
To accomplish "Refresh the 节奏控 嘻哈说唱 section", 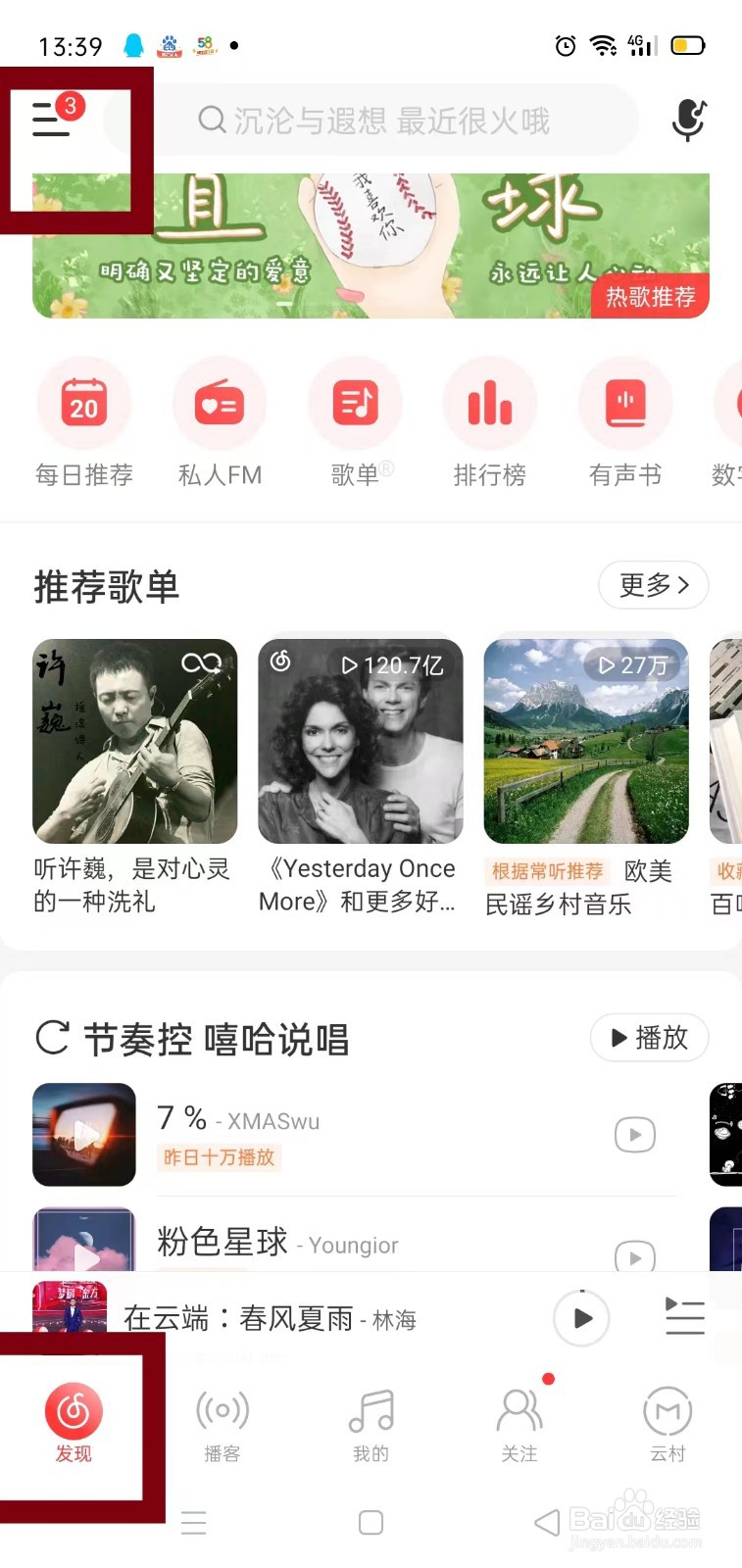I will click(52, 1038).
